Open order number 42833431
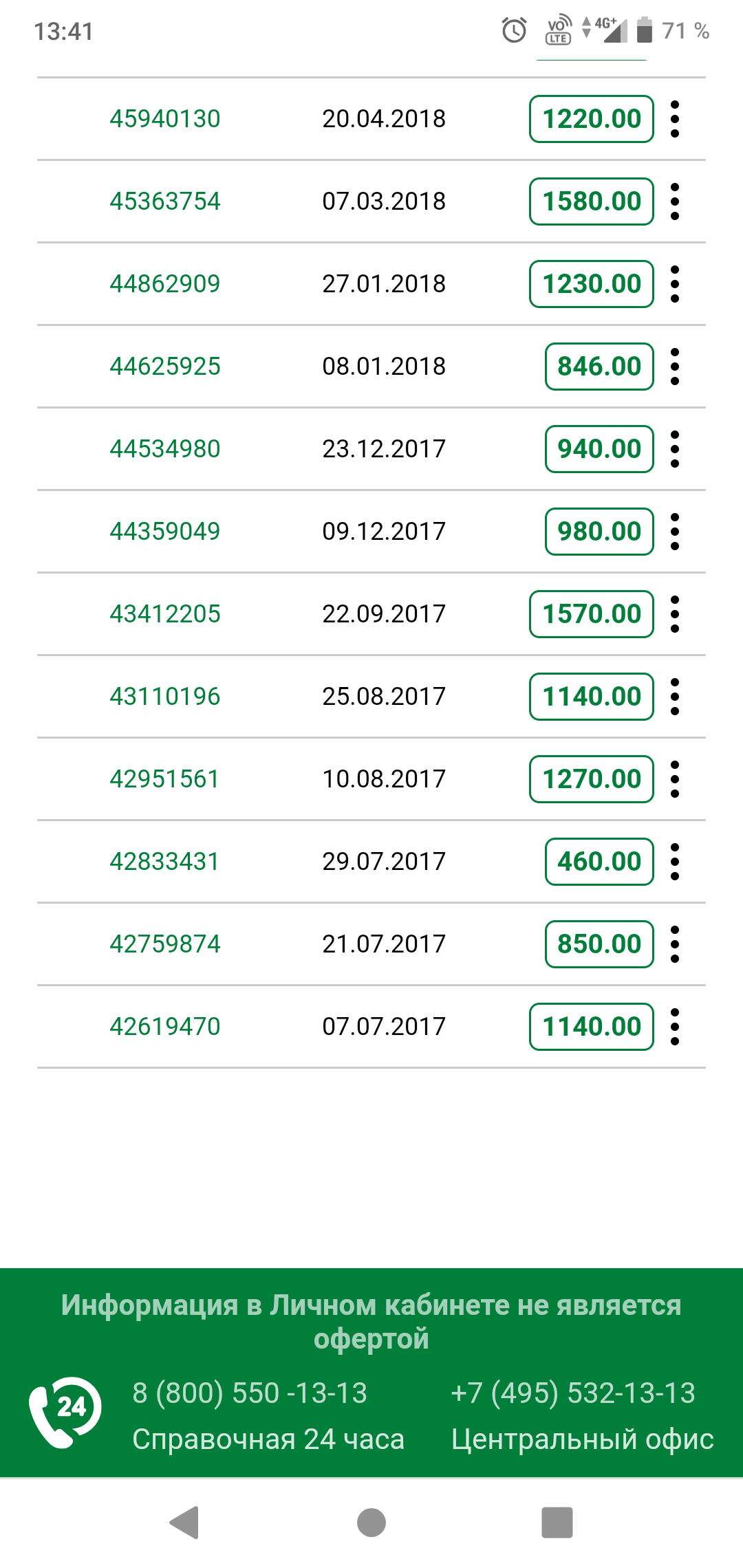 [x=164, y=862]
